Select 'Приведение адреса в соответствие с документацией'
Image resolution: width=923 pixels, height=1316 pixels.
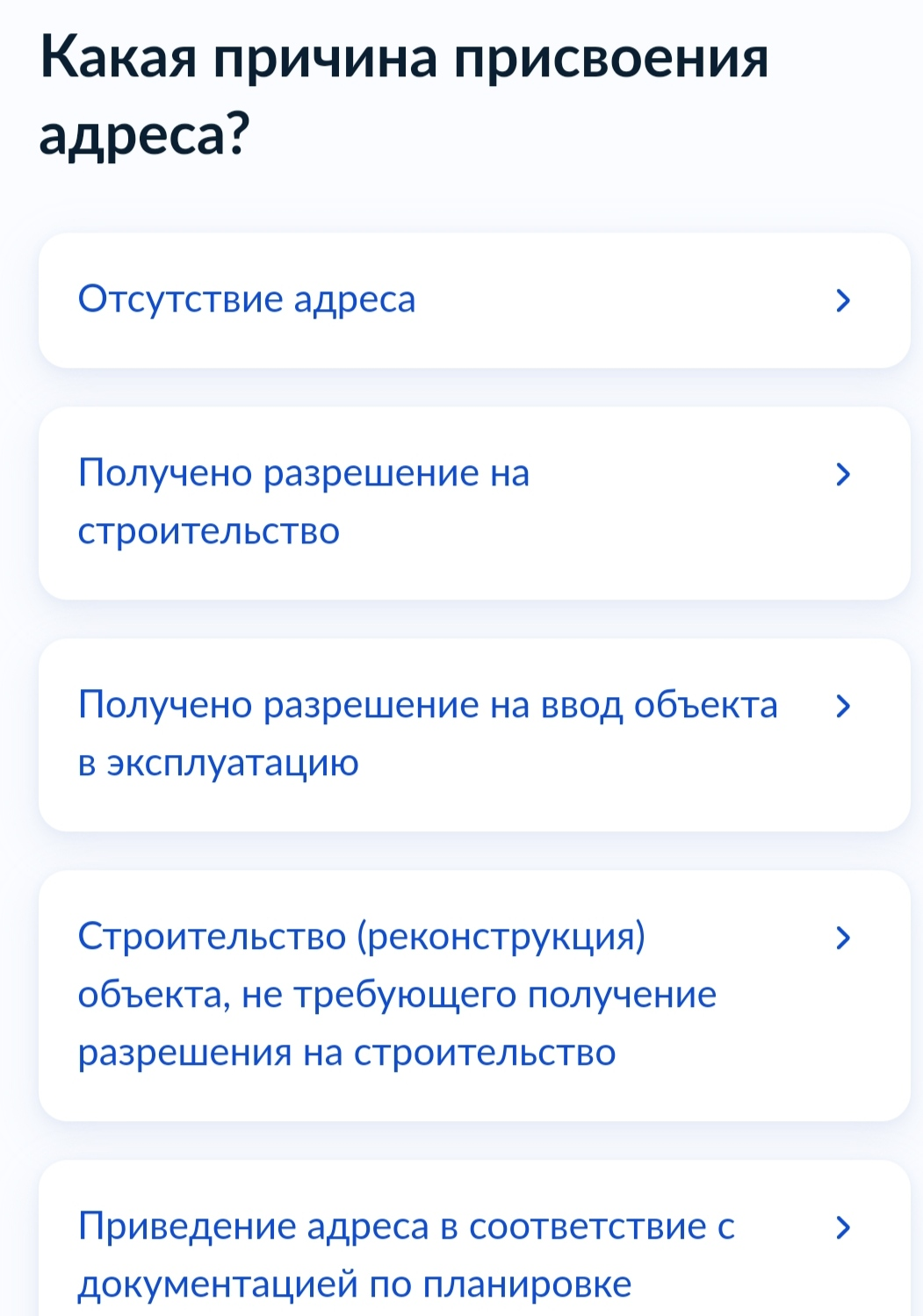tap(474, 1254)
